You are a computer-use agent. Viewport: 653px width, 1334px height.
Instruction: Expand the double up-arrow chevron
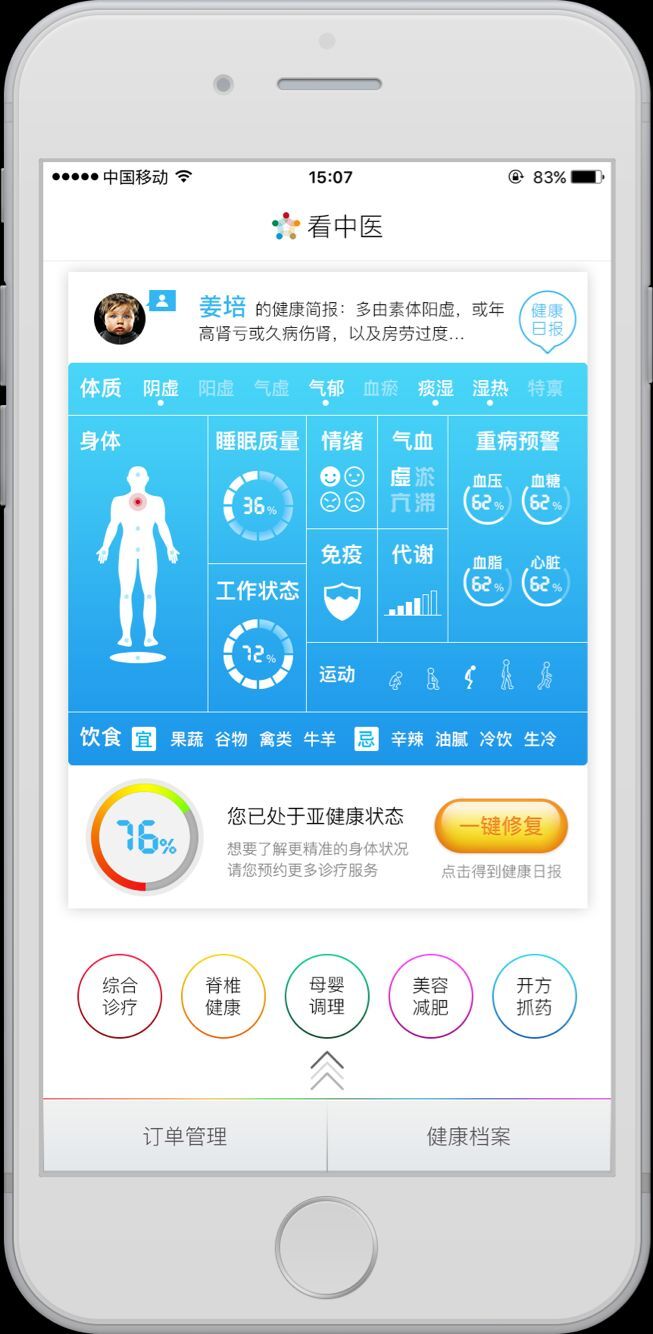click(x=327, y=1071)
